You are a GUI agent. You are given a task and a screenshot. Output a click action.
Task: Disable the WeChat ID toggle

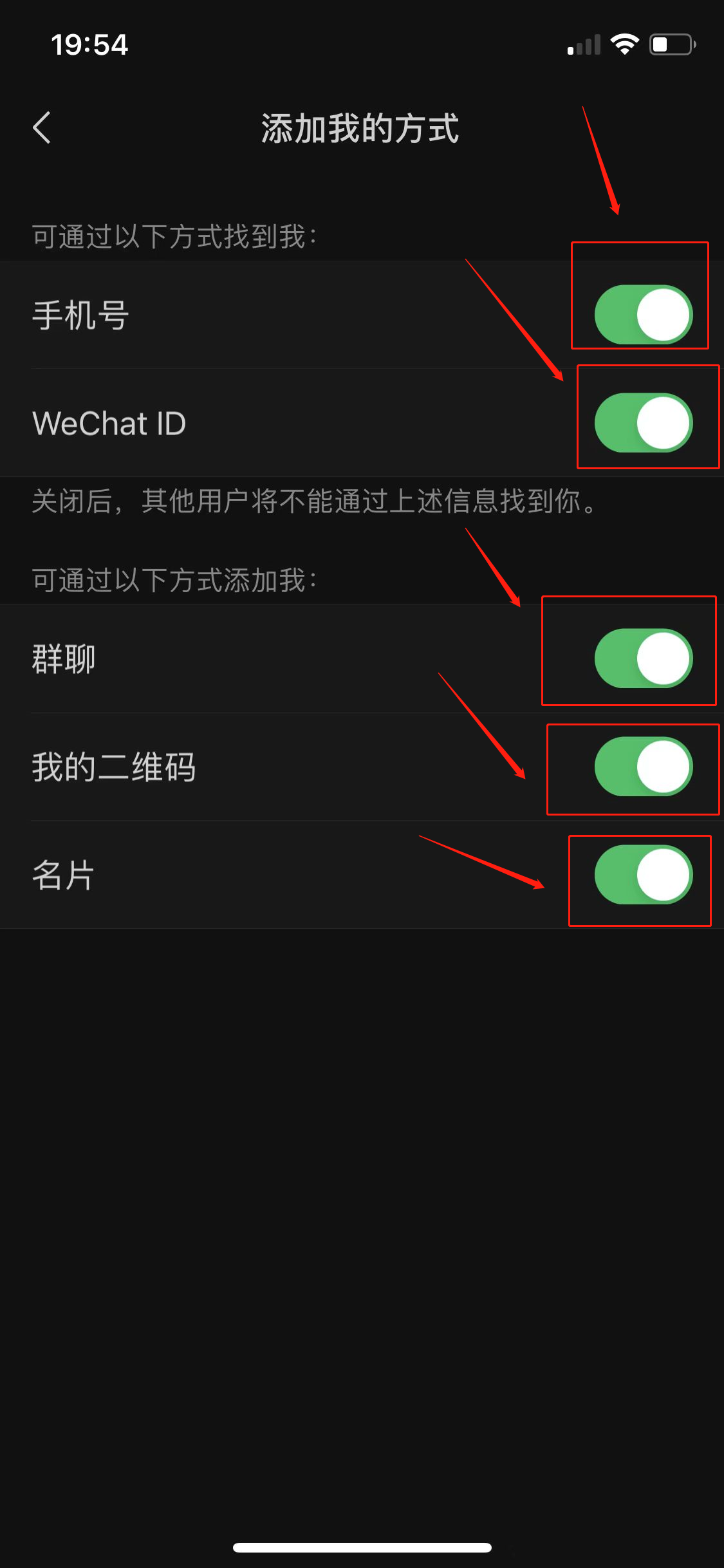coord(643,423)
